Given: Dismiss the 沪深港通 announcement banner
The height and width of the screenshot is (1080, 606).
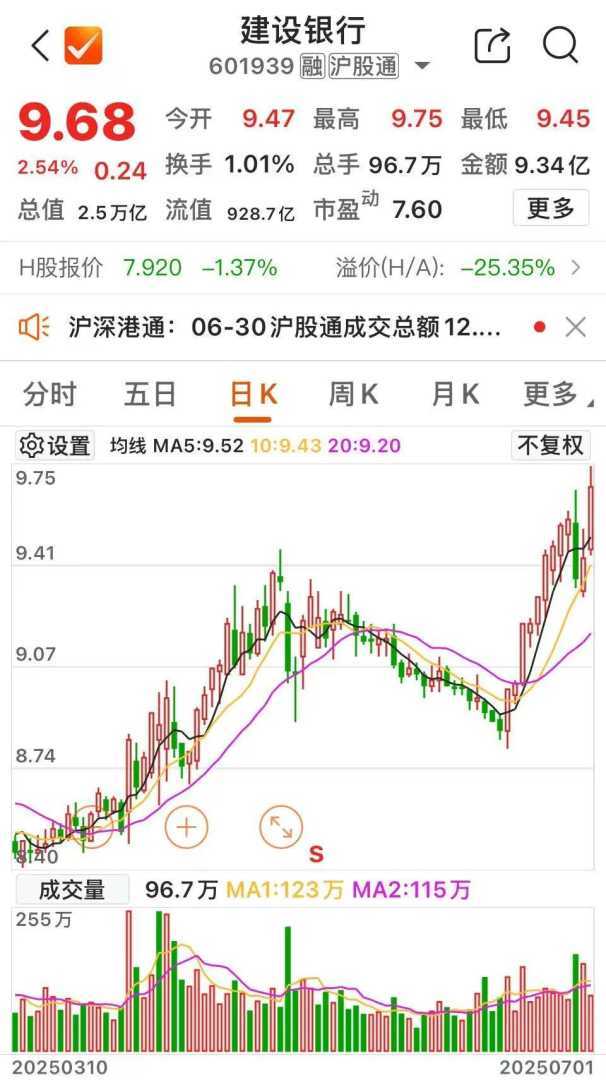Looking at the screenshot, I should click(x=575, y=327).
